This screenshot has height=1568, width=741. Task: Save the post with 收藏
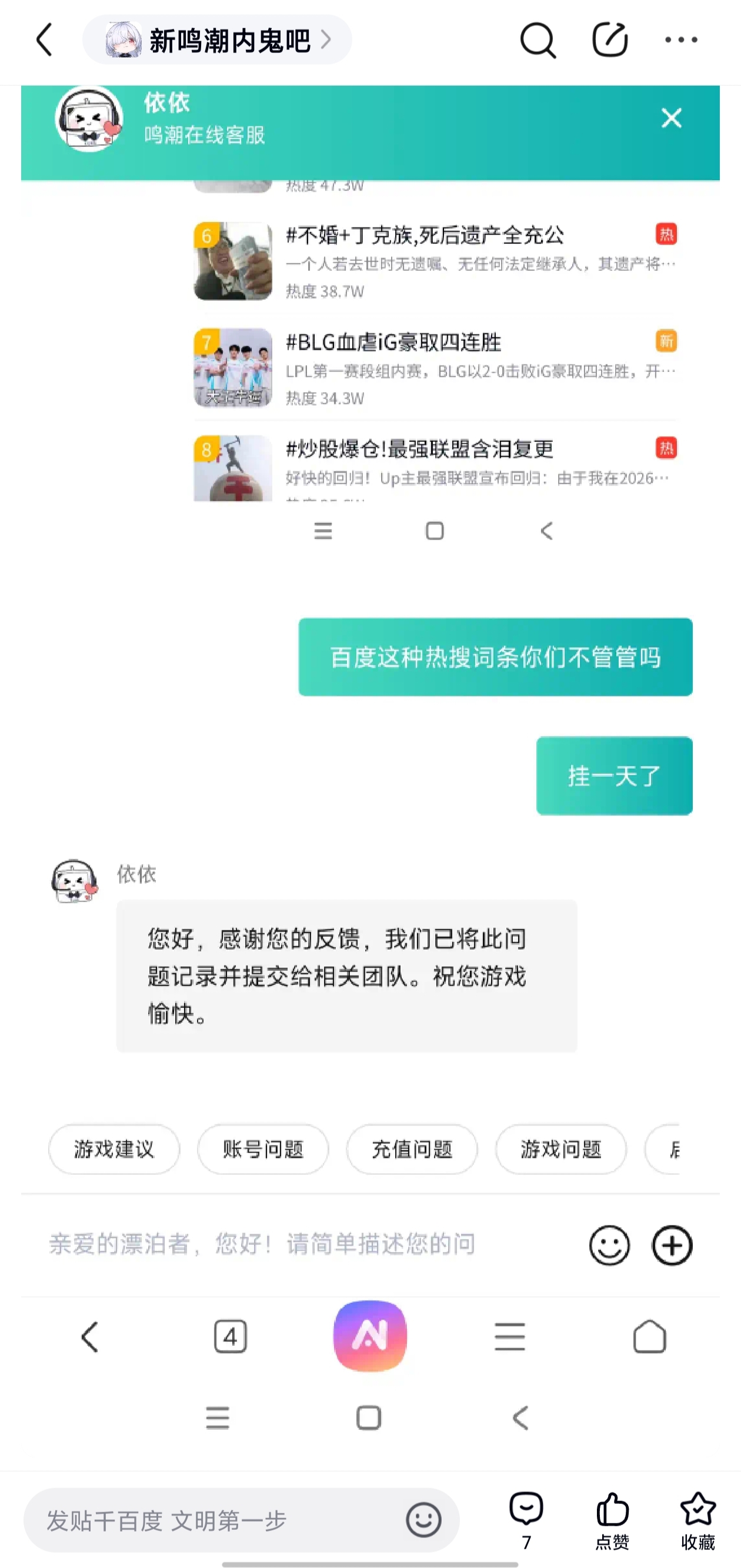[x=697, y=1519]
